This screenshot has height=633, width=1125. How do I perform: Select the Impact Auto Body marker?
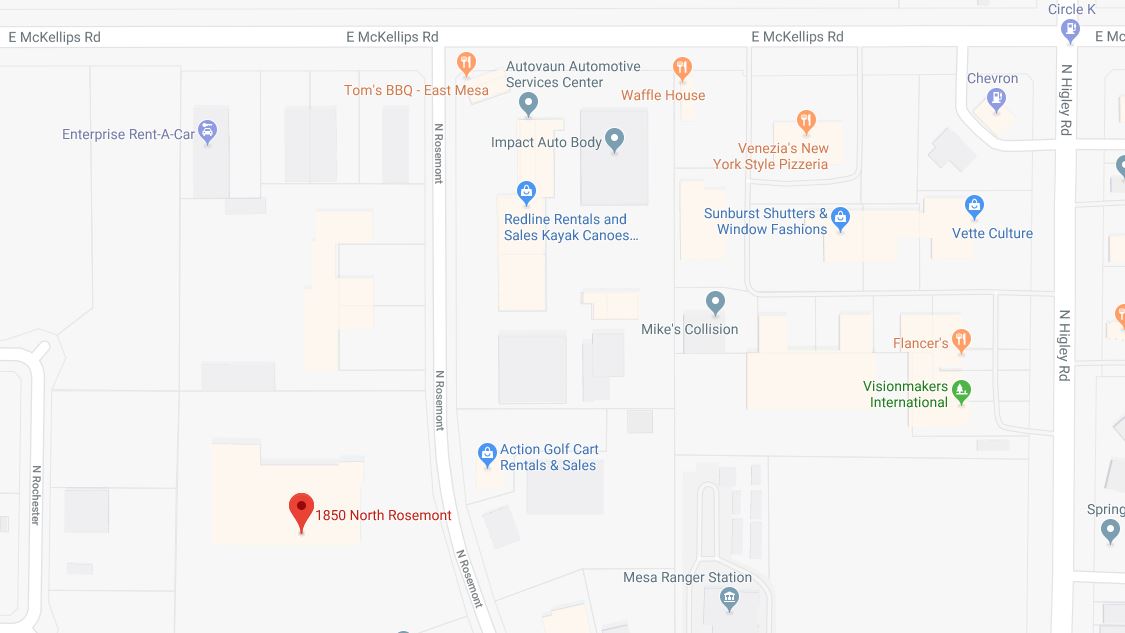[615, 141]
